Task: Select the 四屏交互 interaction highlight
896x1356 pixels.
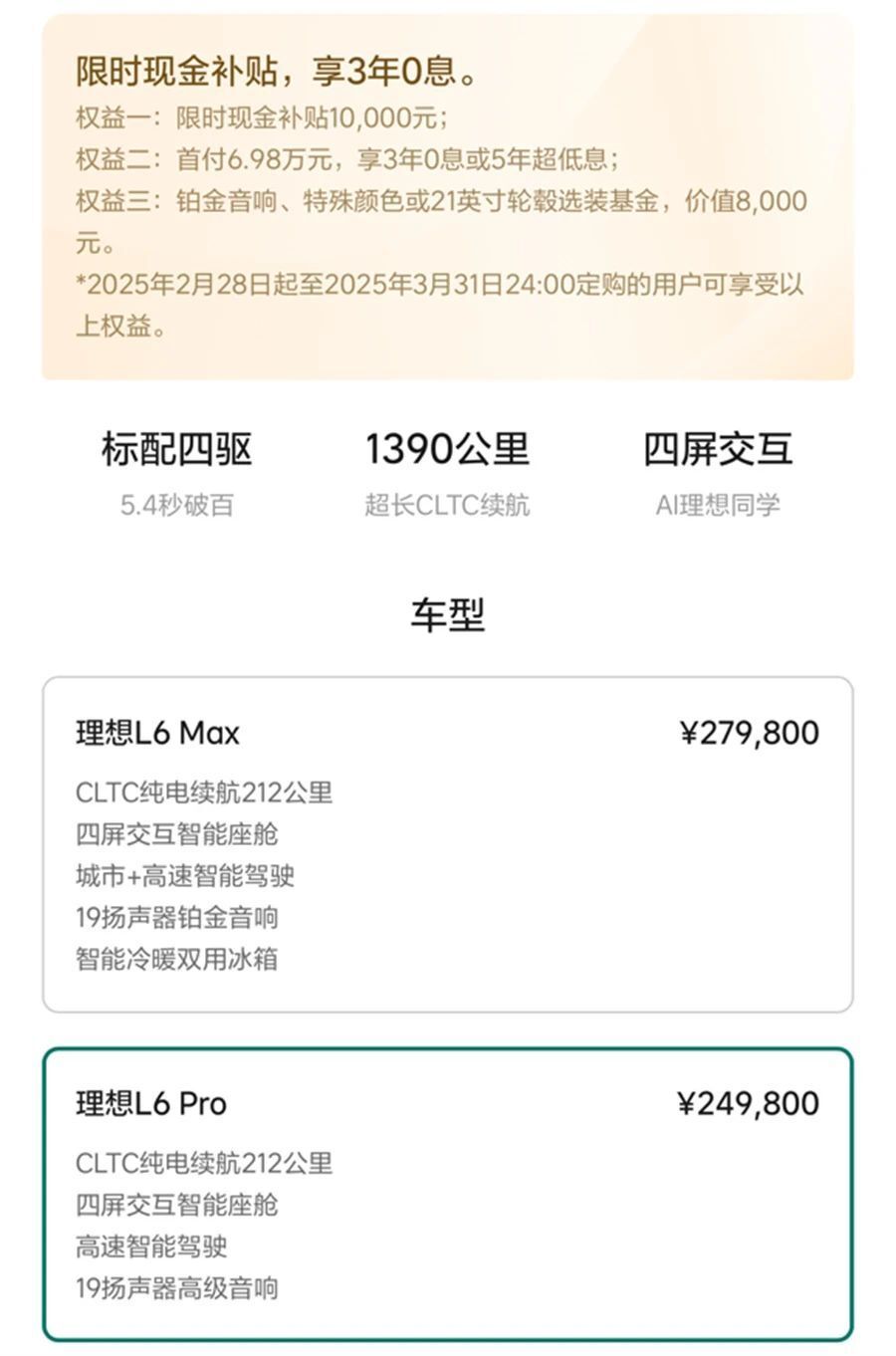Action: (x=719, y=450)
